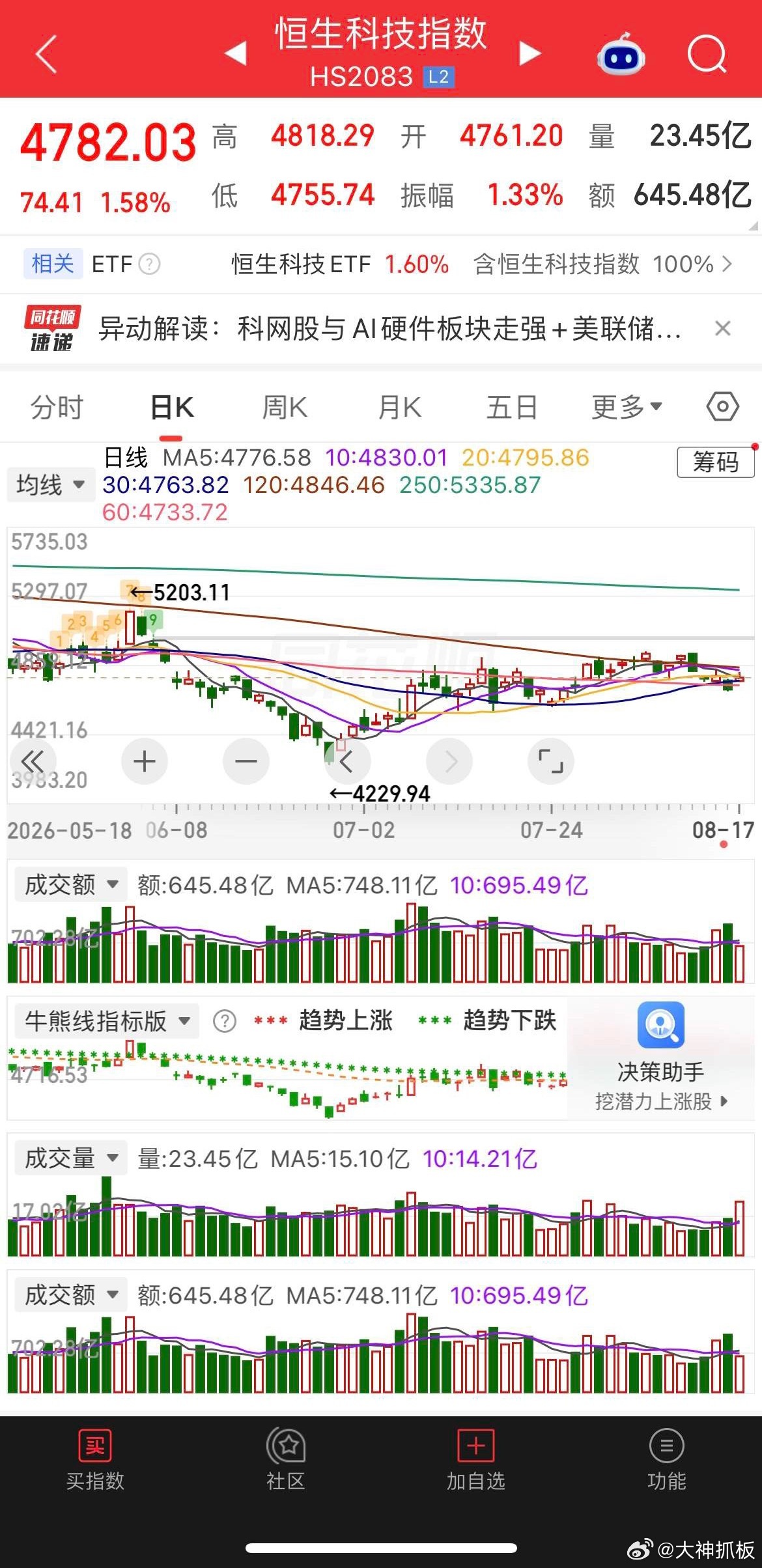762x1568 pixels.
Task: Open the 筹码 button
Action: [x=716, y=462]
